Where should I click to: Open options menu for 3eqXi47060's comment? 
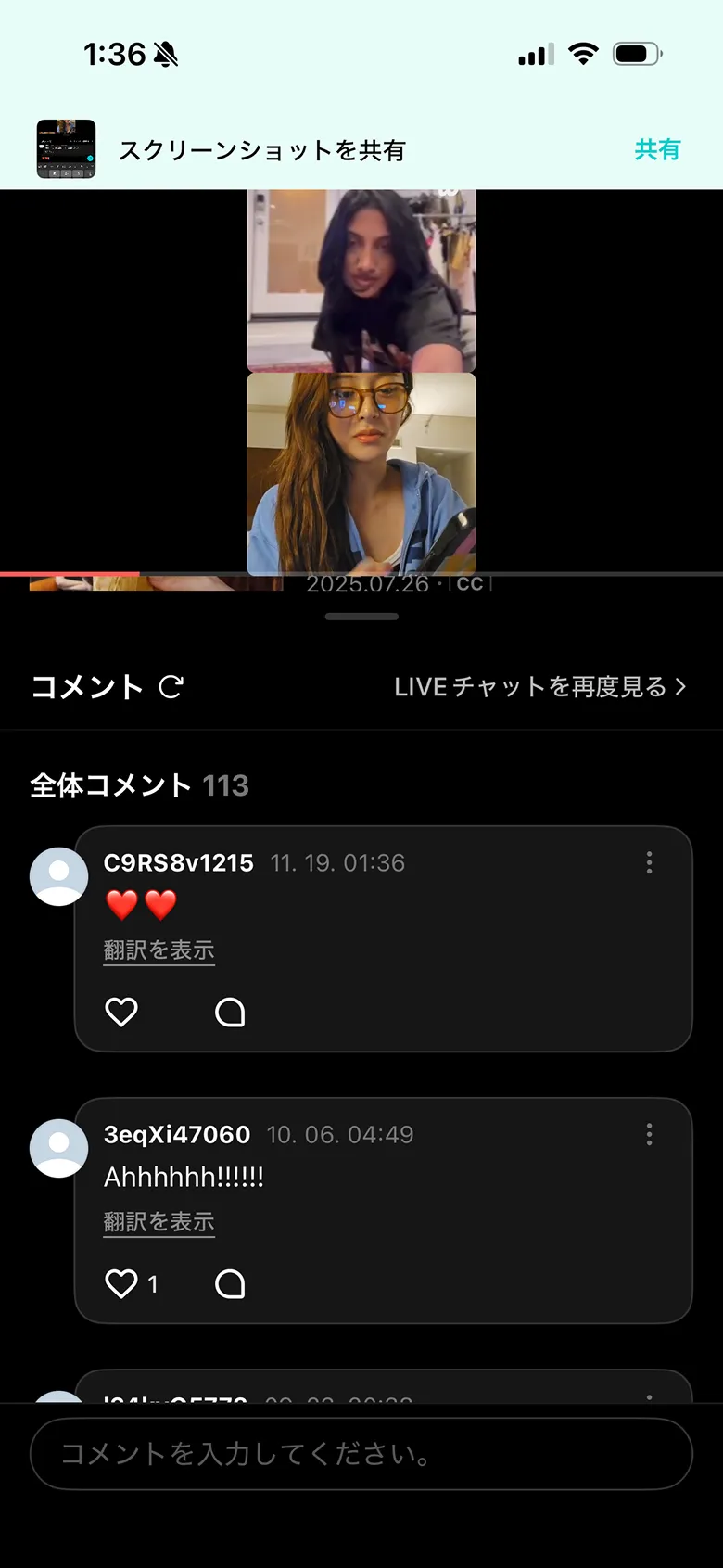tap(649, 1134)
